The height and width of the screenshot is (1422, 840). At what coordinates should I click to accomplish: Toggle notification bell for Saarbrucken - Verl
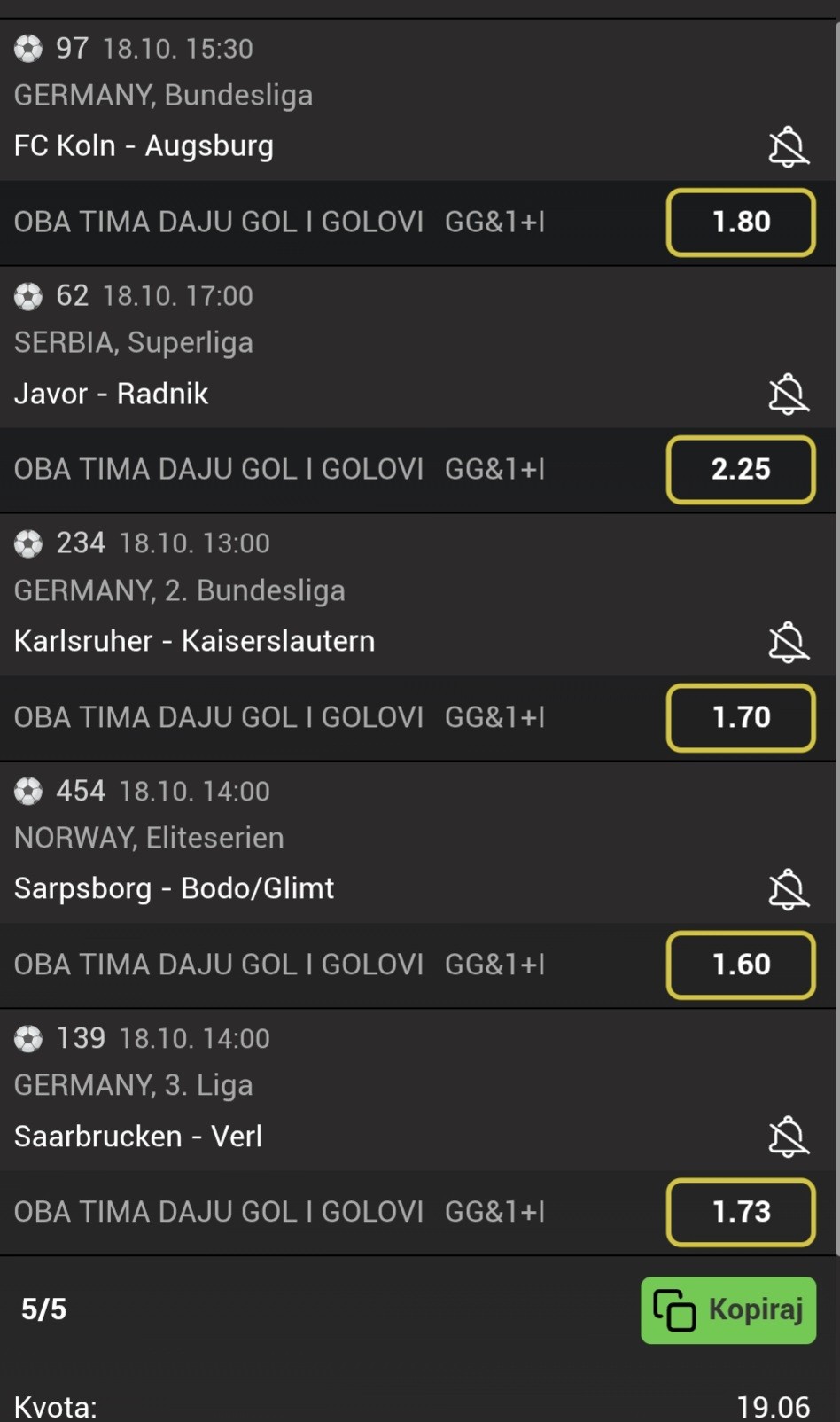[x=788, y=1137]
